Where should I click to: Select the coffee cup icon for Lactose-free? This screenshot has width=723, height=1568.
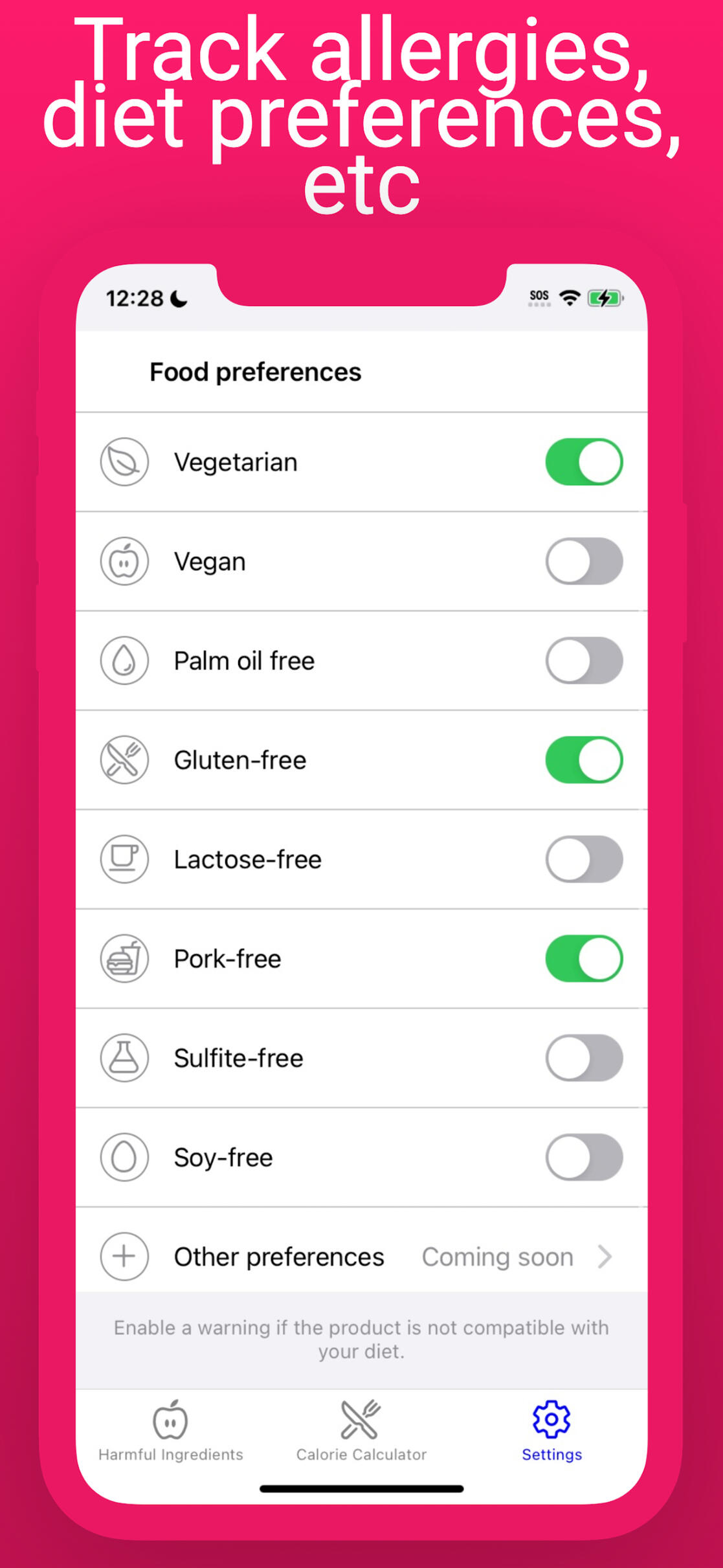tap(124, 860)
